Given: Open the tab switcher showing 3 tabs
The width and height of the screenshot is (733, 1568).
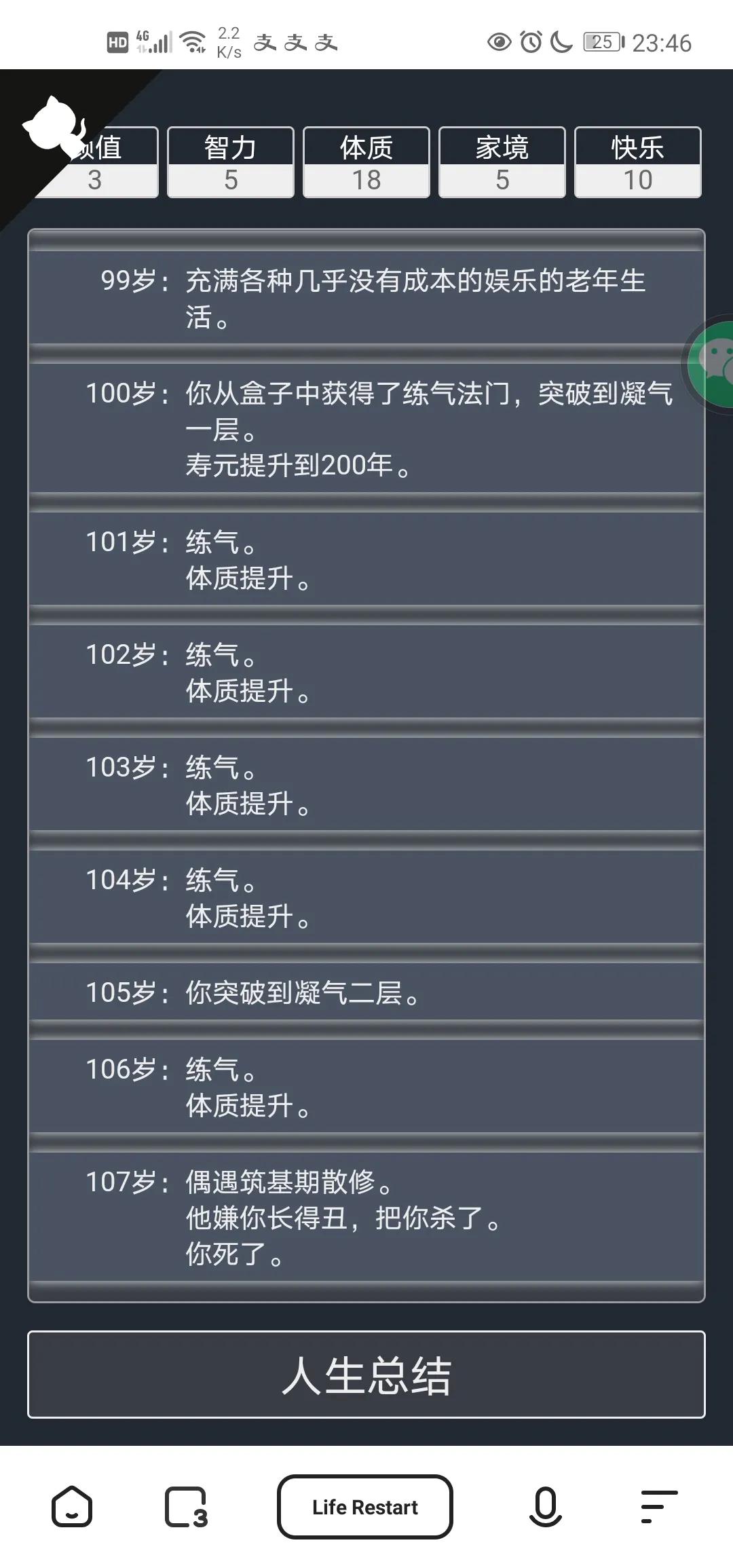Looking at the screenshot, I should (185, 1507).
